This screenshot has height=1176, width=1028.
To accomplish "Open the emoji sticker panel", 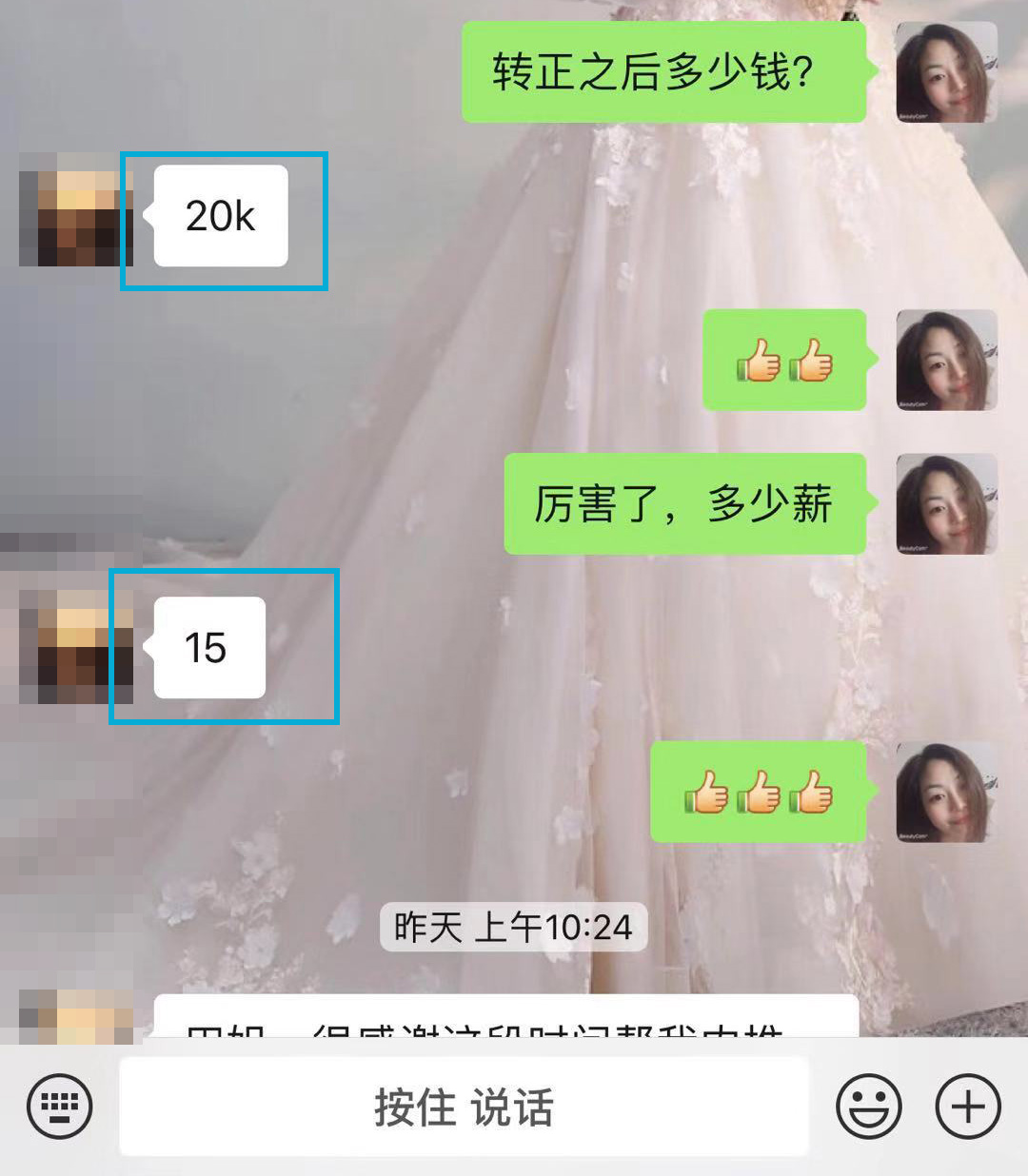I will pos(868,1107).
